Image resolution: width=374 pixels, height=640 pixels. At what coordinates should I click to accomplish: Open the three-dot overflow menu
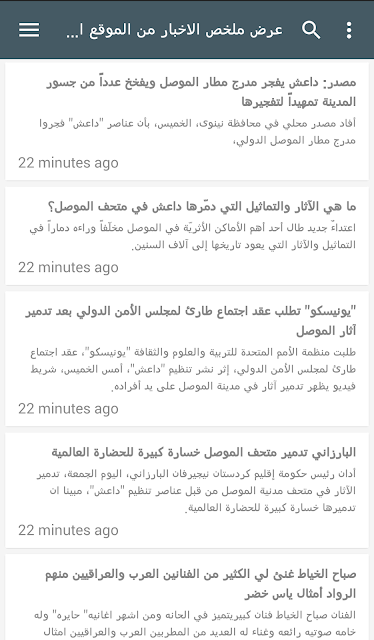349,30
